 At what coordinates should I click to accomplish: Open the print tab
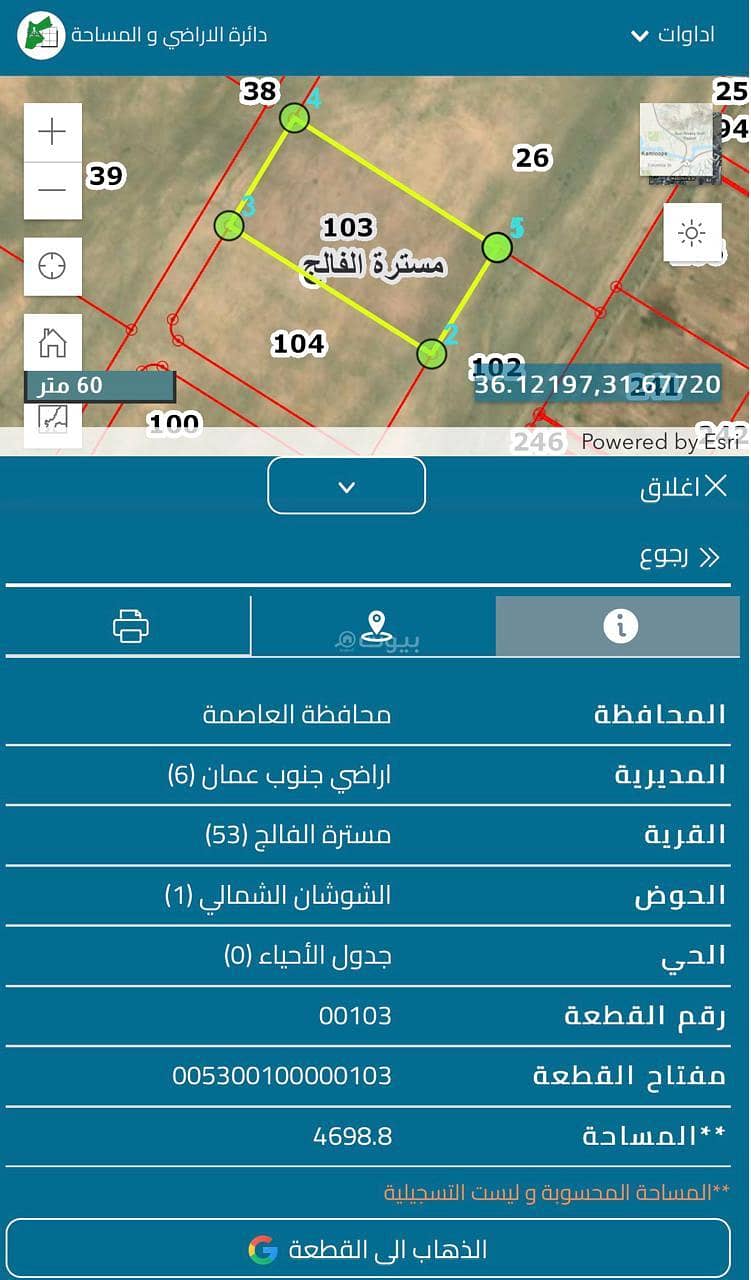130,627
